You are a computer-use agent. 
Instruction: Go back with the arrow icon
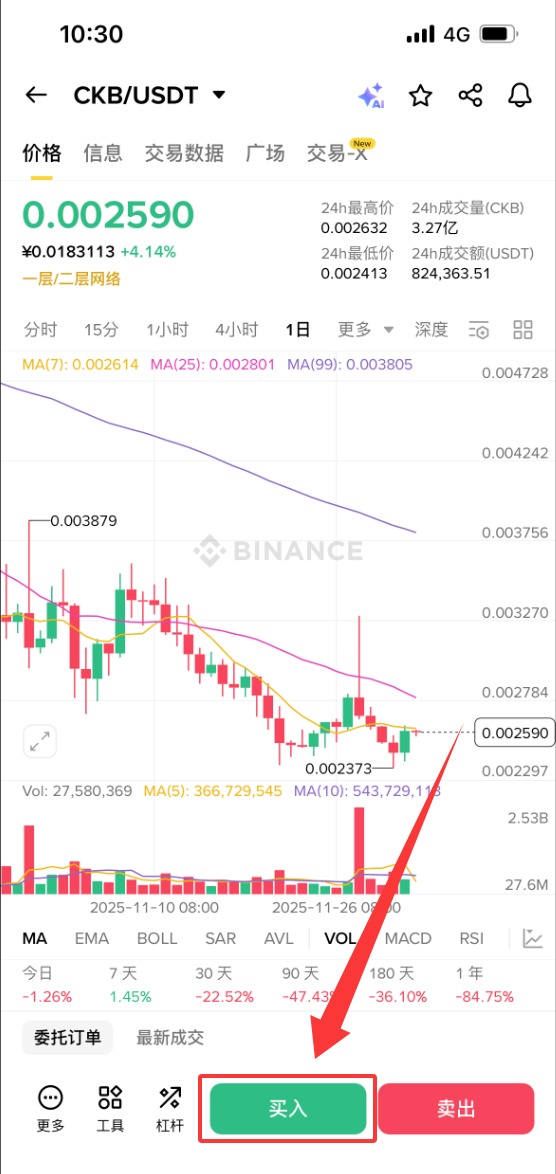coord(36,95)
